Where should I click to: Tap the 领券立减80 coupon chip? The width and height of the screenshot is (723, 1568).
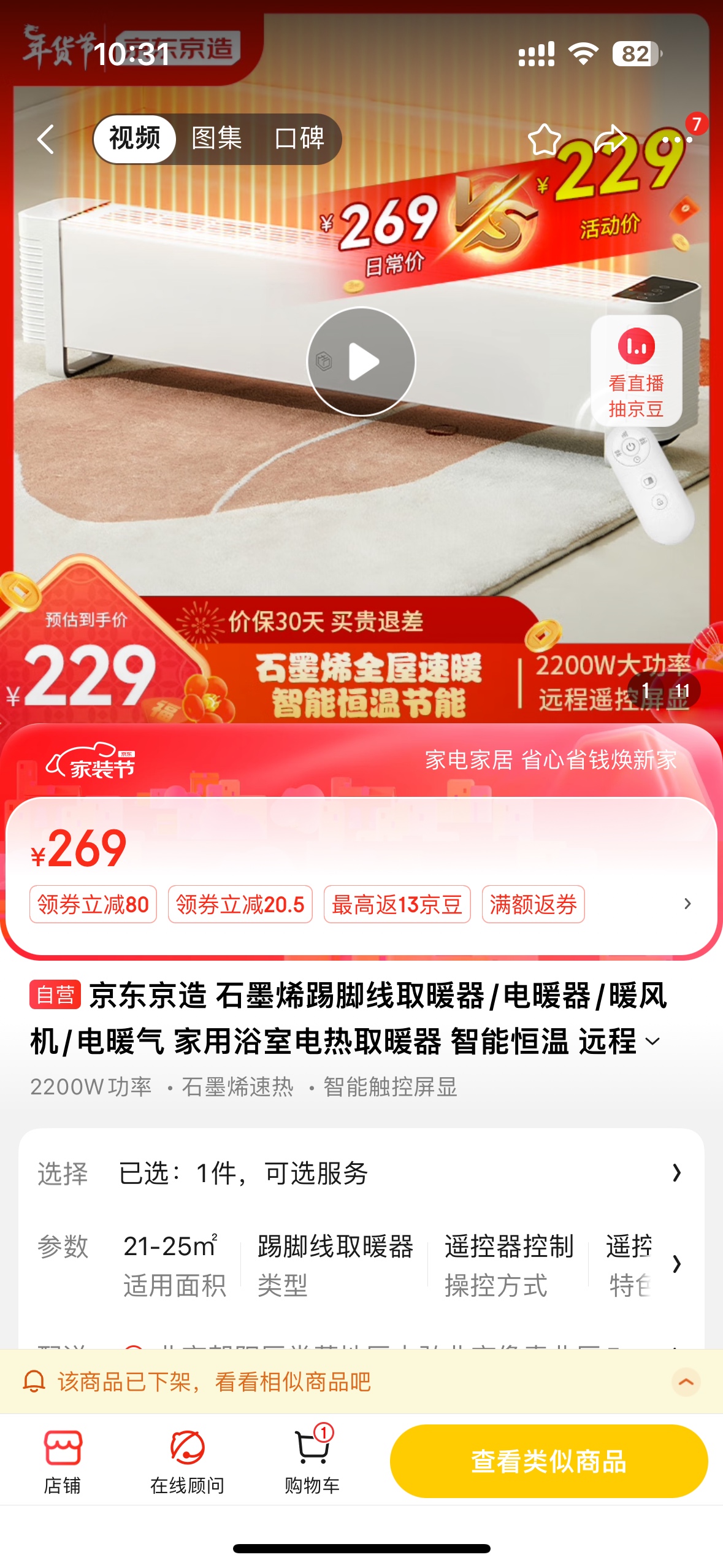93,904
